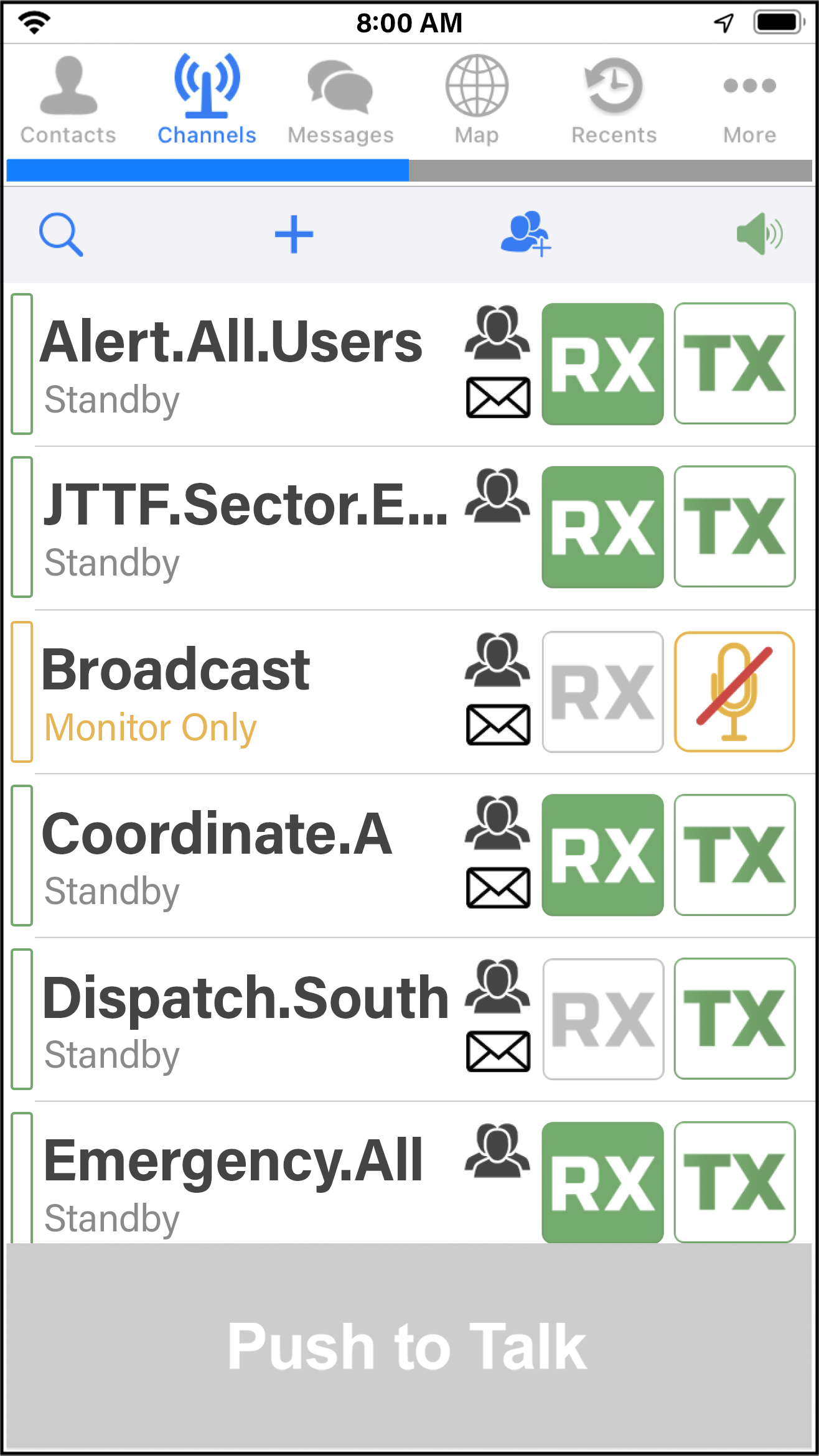Toggle the speaker volume icon
The width and height of the screenshot is (819, 1456).
[x=759, y=234]
